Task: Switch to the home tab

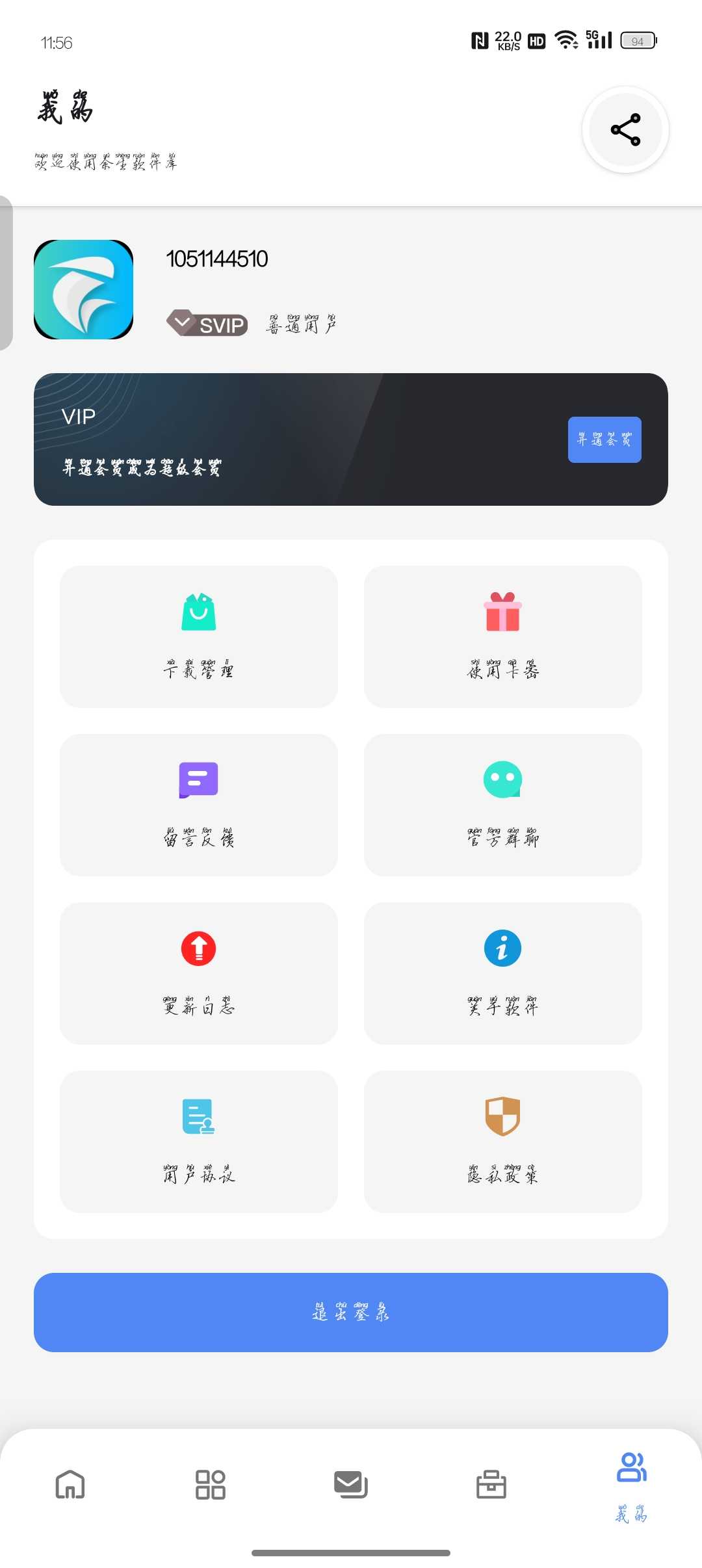Action: 70,1485
